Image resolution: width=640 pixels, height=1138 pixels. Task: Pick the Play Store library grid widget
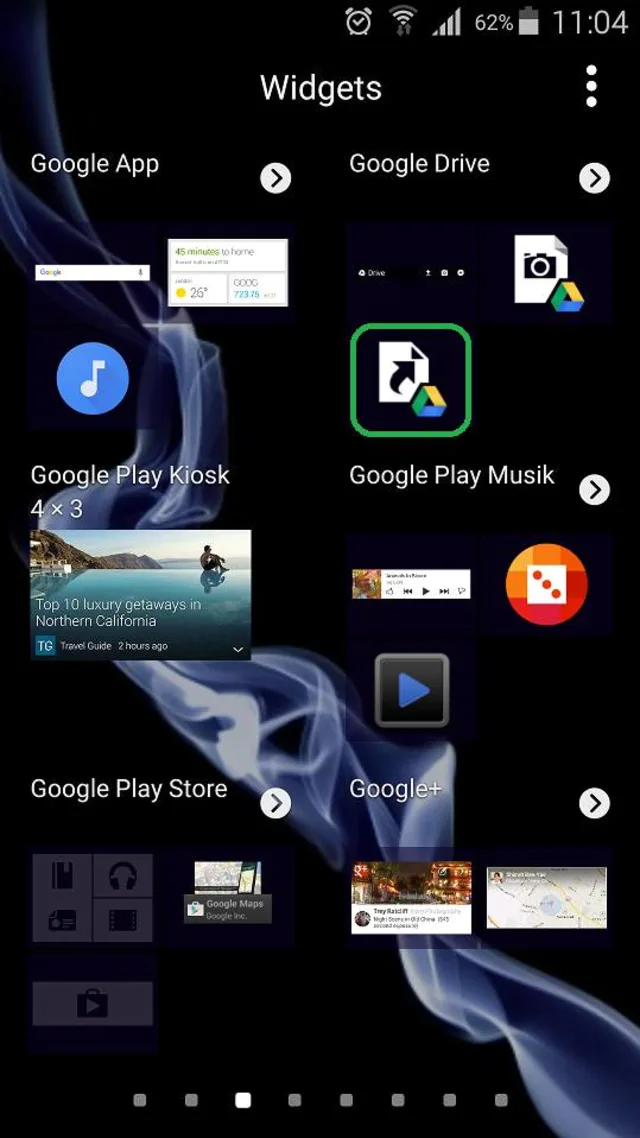92,897
